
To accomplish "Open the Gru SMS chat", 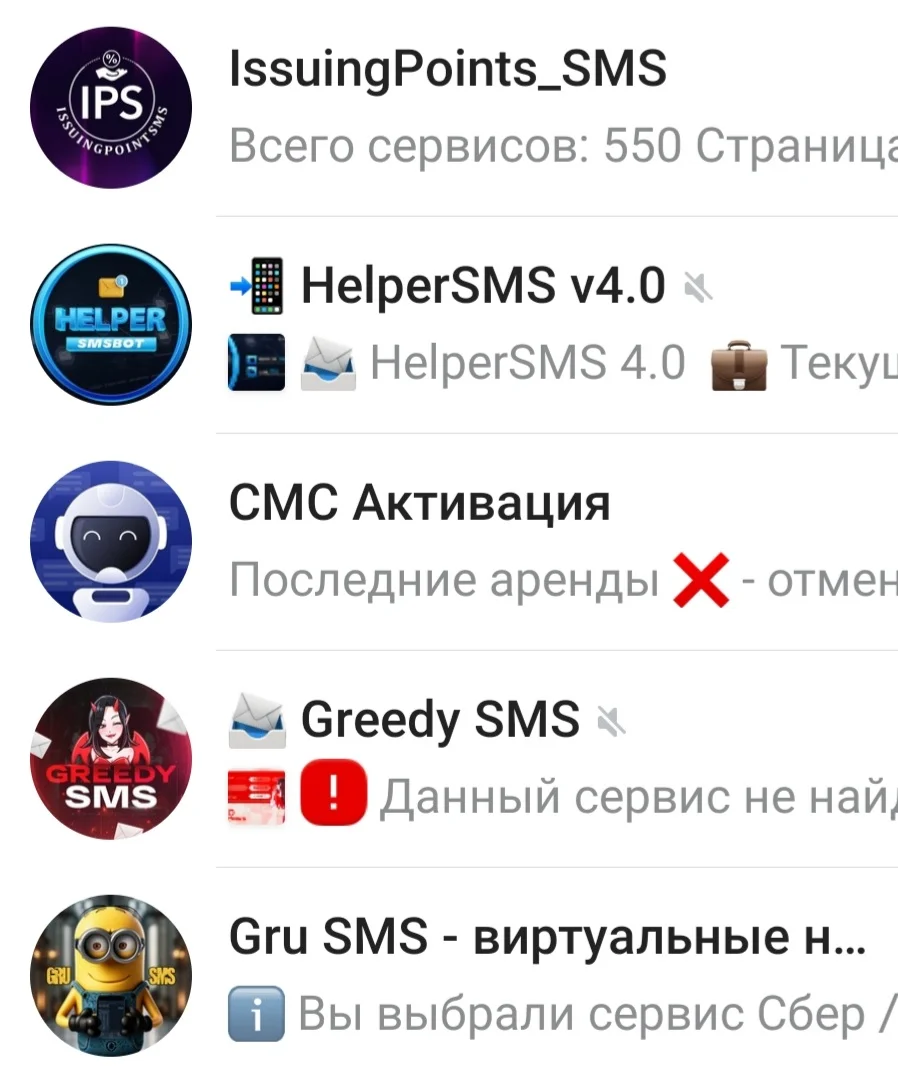I will [449, 971].
